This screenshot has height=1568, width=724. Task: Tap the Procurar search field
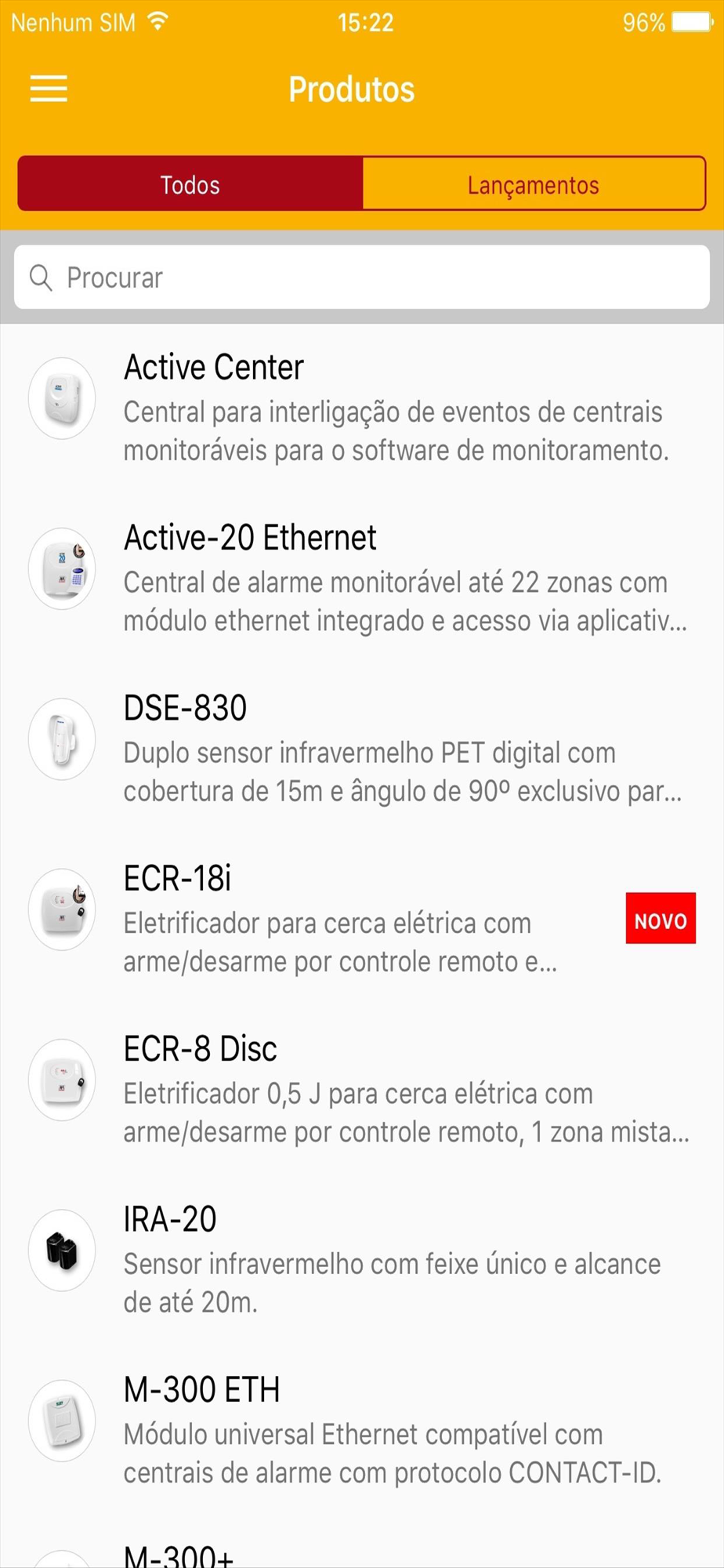[362, 278]
